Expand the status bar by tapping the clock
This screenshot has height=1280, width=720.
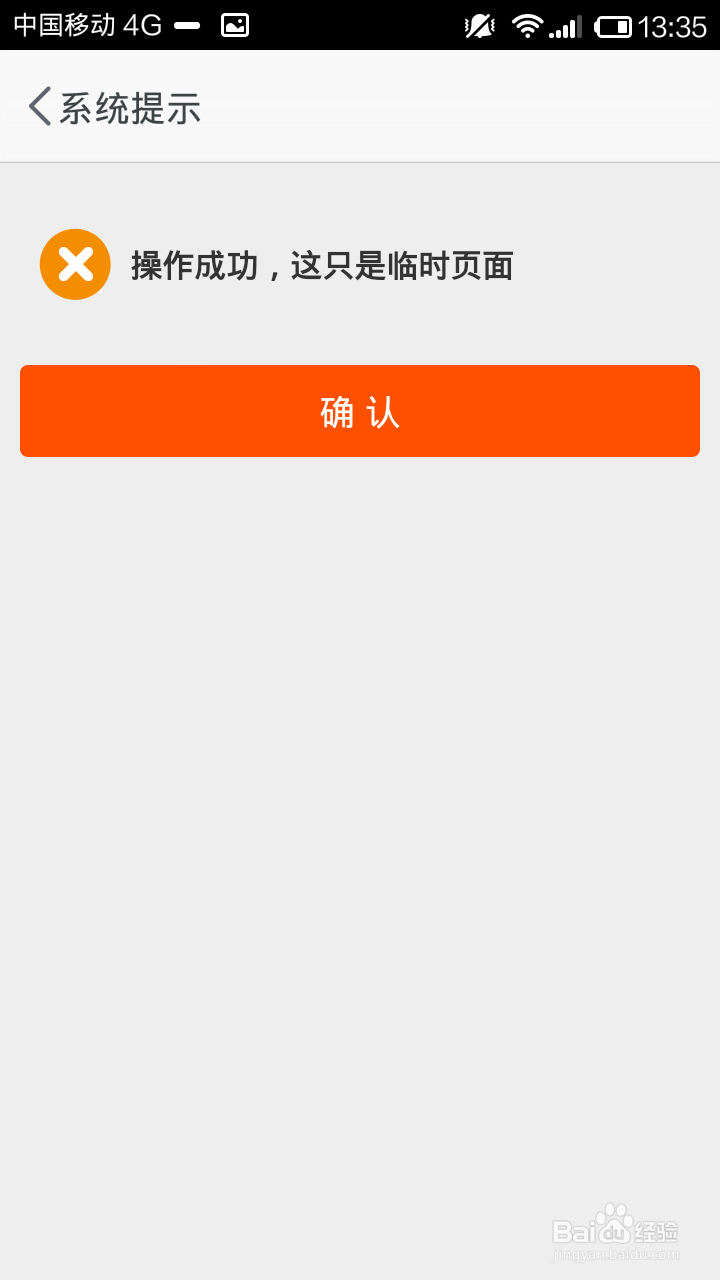pyautogui.click(x=672, y=24)
